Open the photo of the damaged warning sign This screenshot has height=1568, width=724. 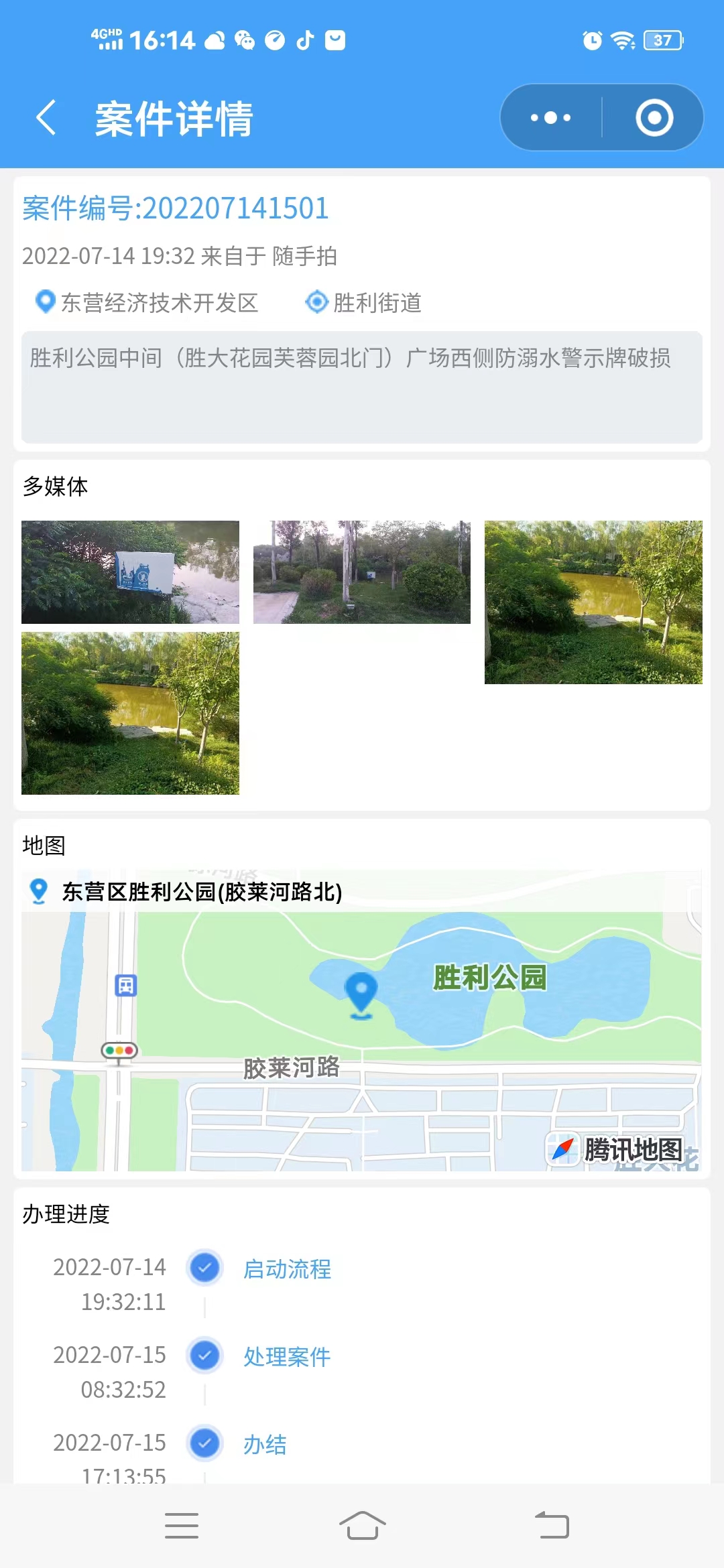(130, 572)
